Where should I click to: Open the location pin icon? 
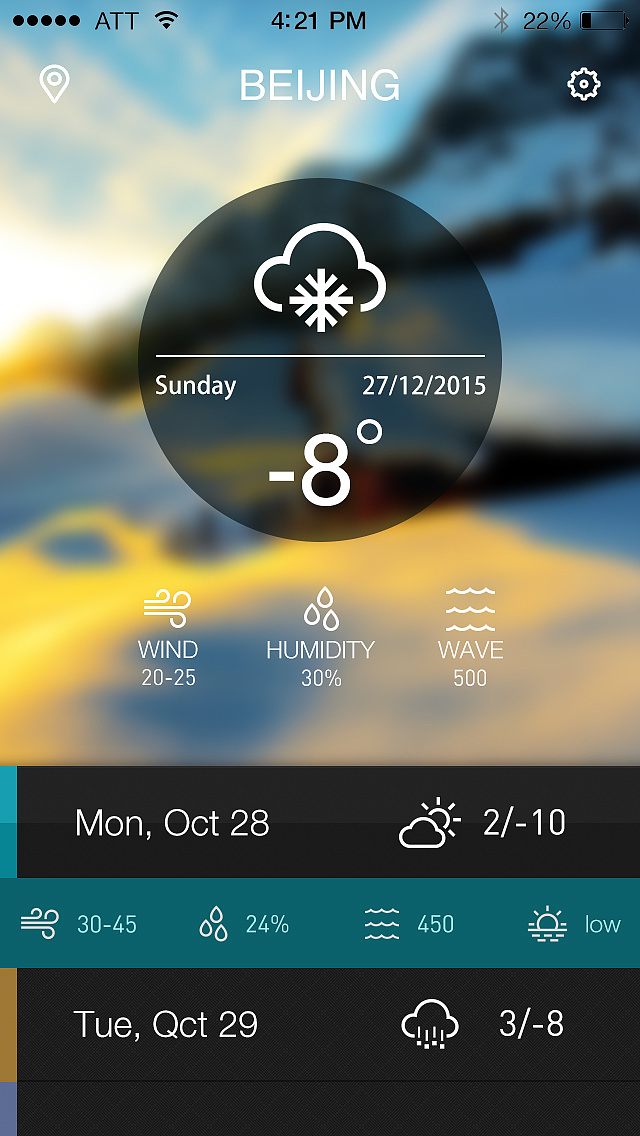pyautogui.click(x=54, y=85)
